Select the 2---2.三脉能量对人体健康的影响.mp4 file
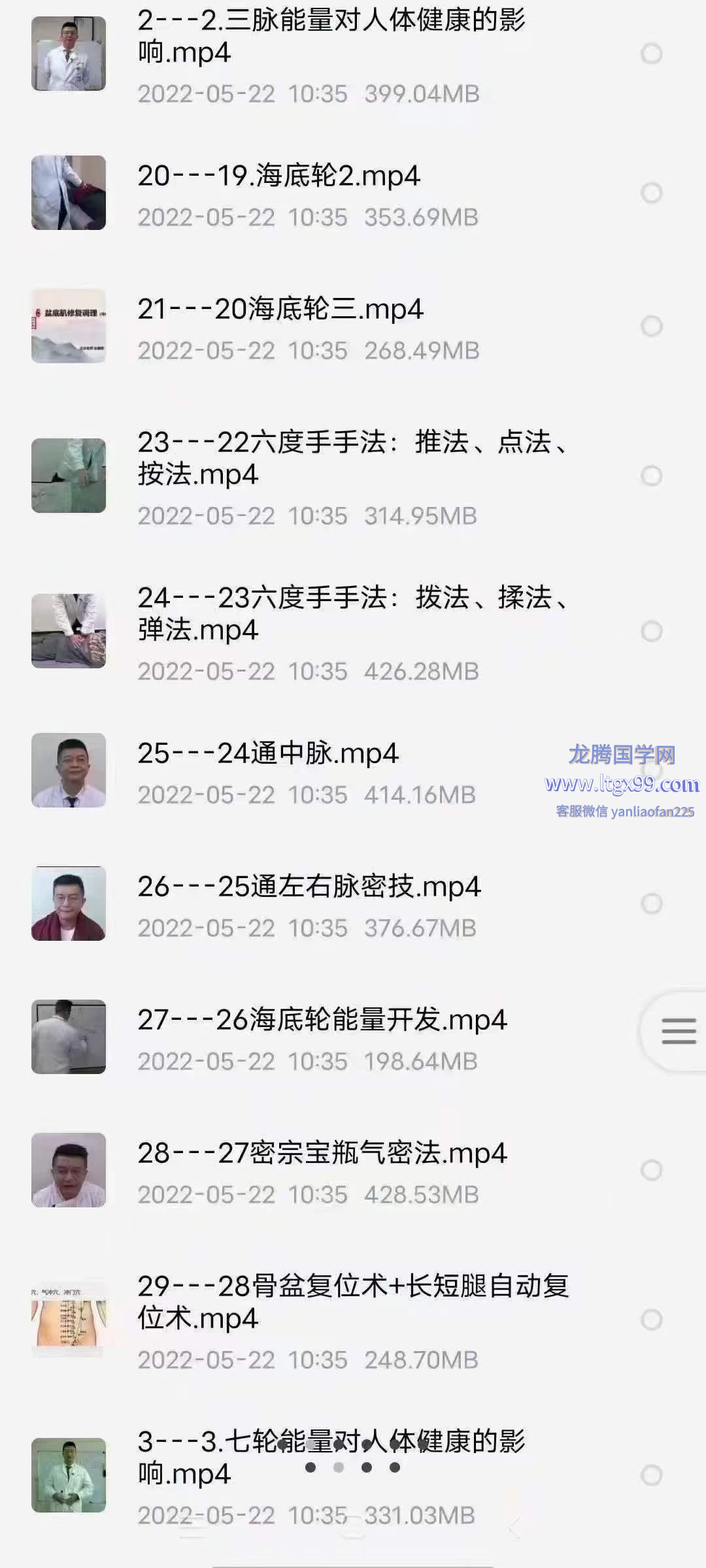The width and height of the screenshot is (706, 1568). click(651, 54)
